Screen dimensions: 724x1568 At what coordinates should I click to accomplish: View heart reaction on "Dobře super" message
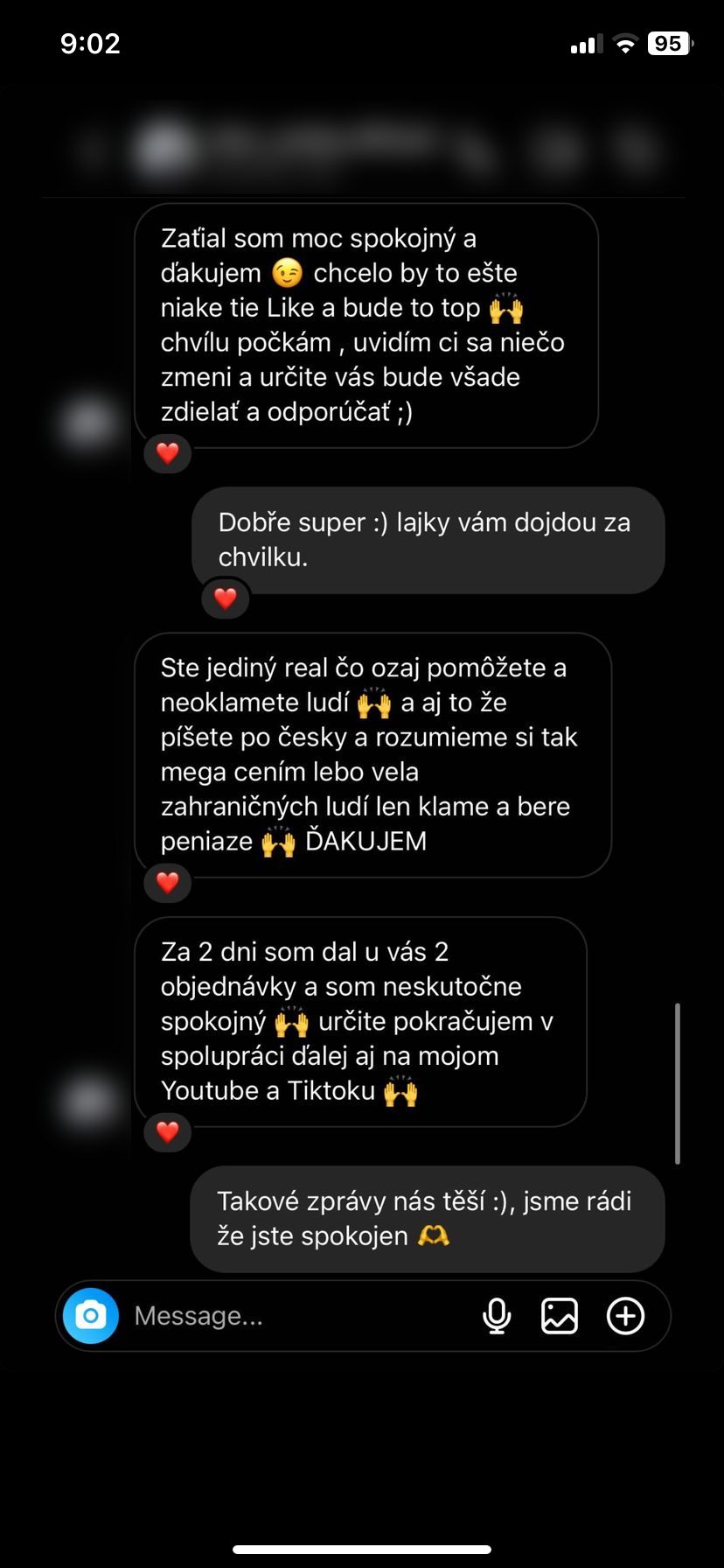(x=226, y=598)
